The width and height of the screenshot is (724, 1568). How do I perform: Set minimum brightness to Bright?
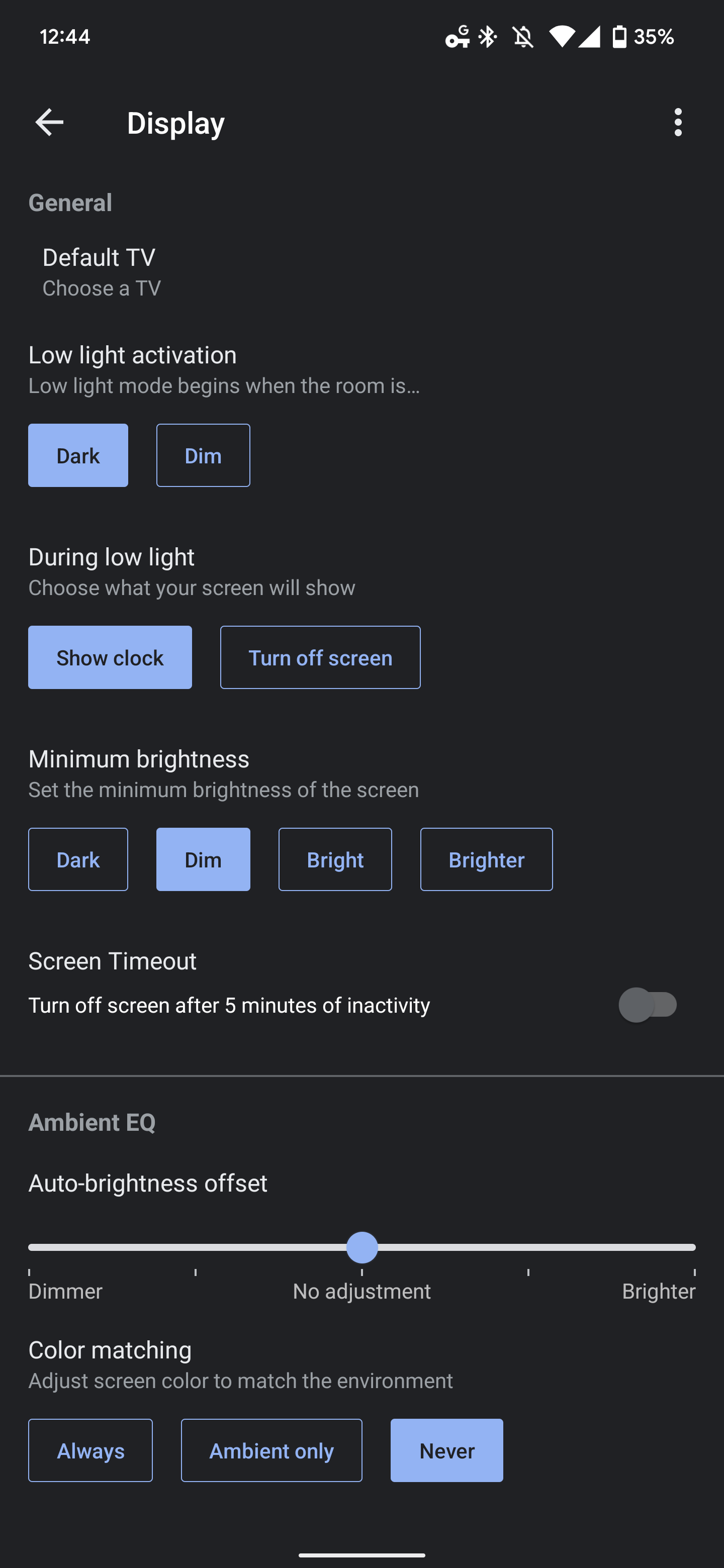[335, 859]
